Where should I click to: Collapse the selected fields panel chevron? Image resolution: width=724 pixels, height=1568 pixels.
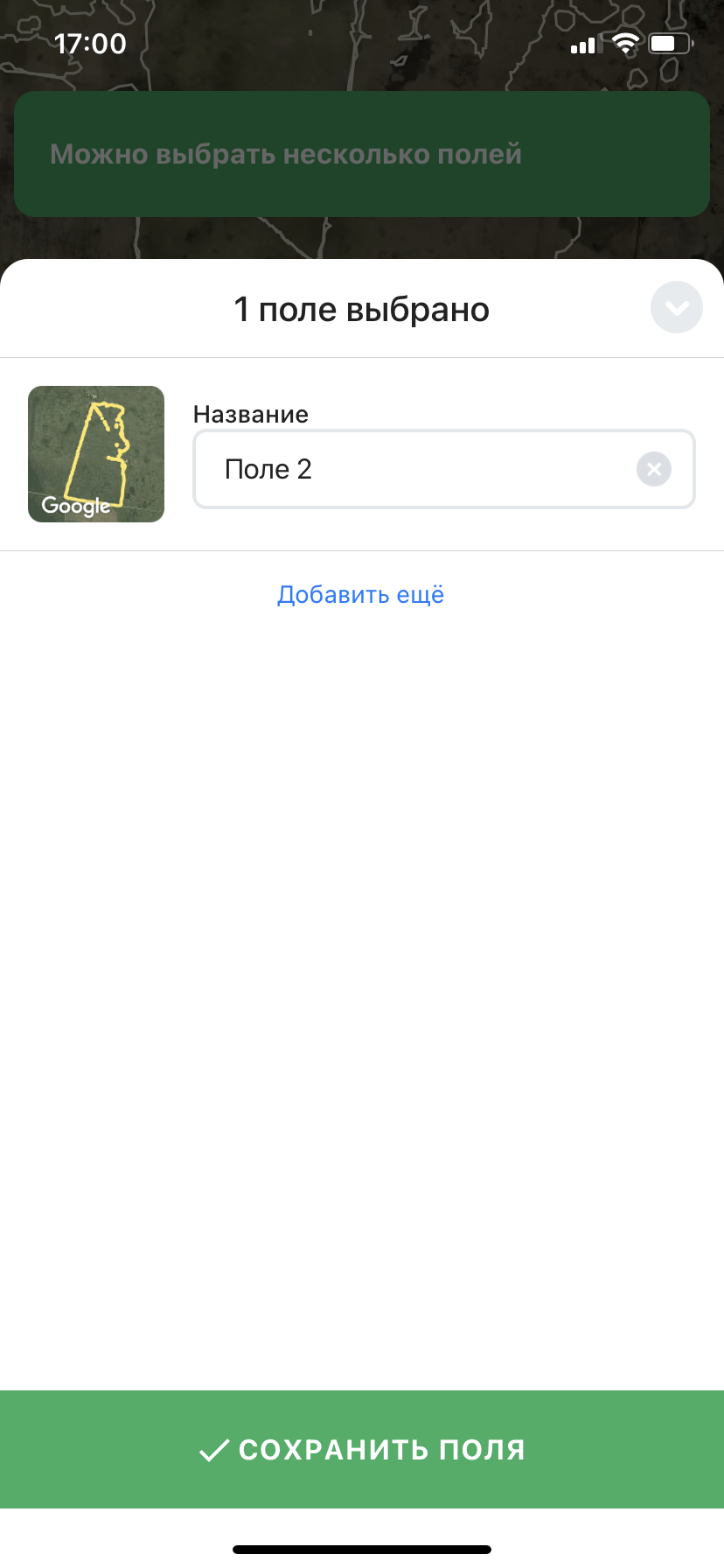coord(676,308)
